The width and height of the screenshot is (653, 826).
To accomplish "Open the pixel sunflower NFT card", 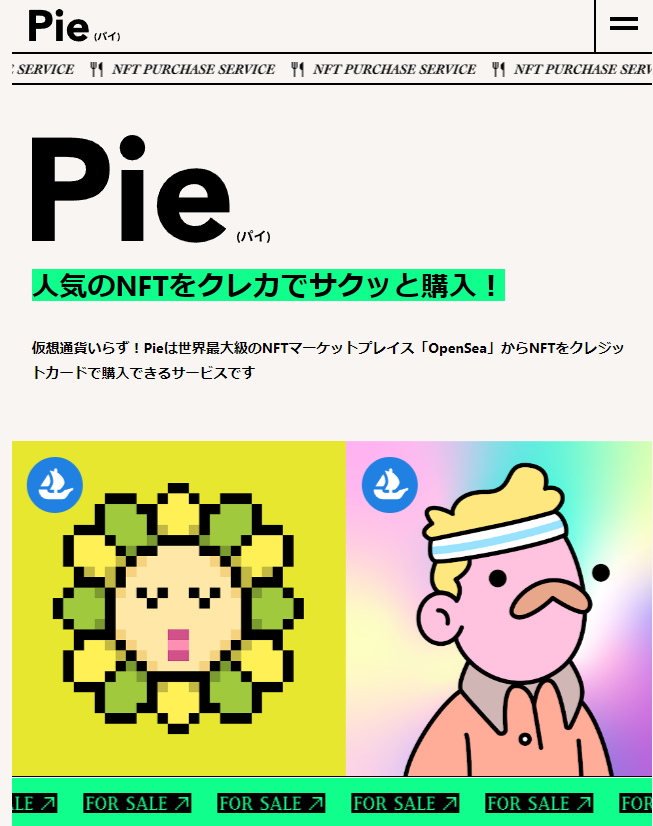I will pyautogui.click(x=178, y=608).
